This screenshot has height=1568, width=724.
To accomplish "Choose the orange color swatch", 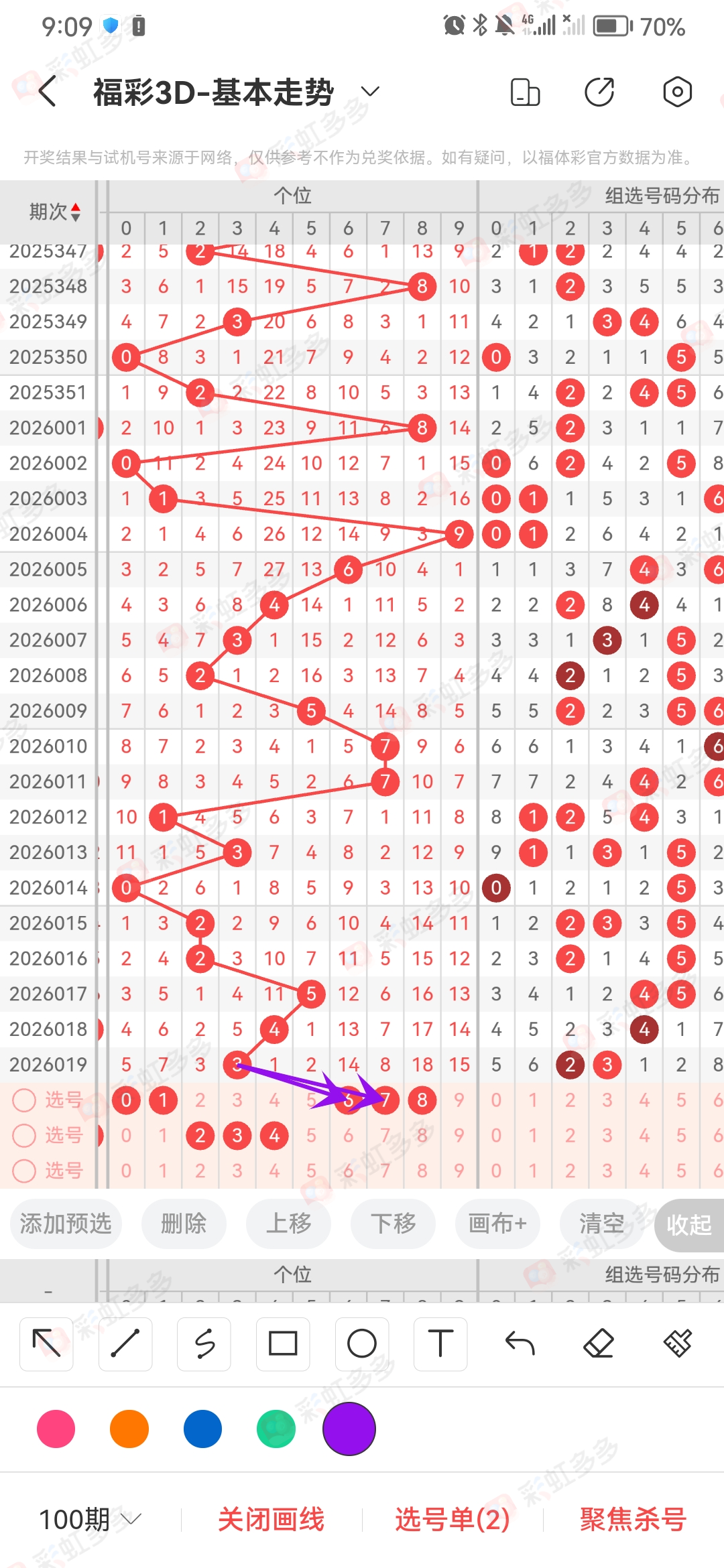I will click(x=129, y=1429).
